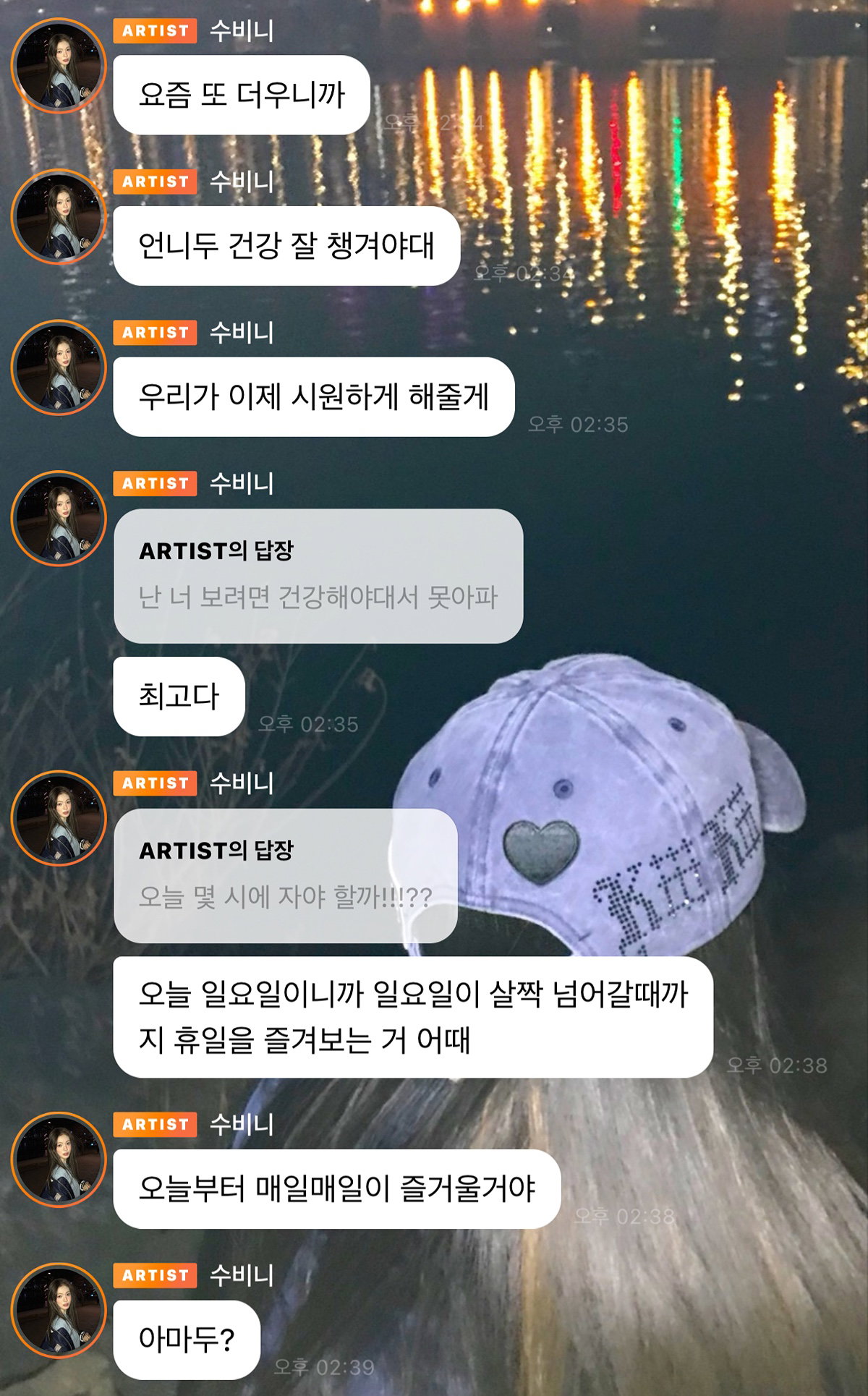Open the quoted reply '난 너 보려면 건강해야대서 못아파'
This screenshot has width=868, height=1396.
[x=318, y=576]
